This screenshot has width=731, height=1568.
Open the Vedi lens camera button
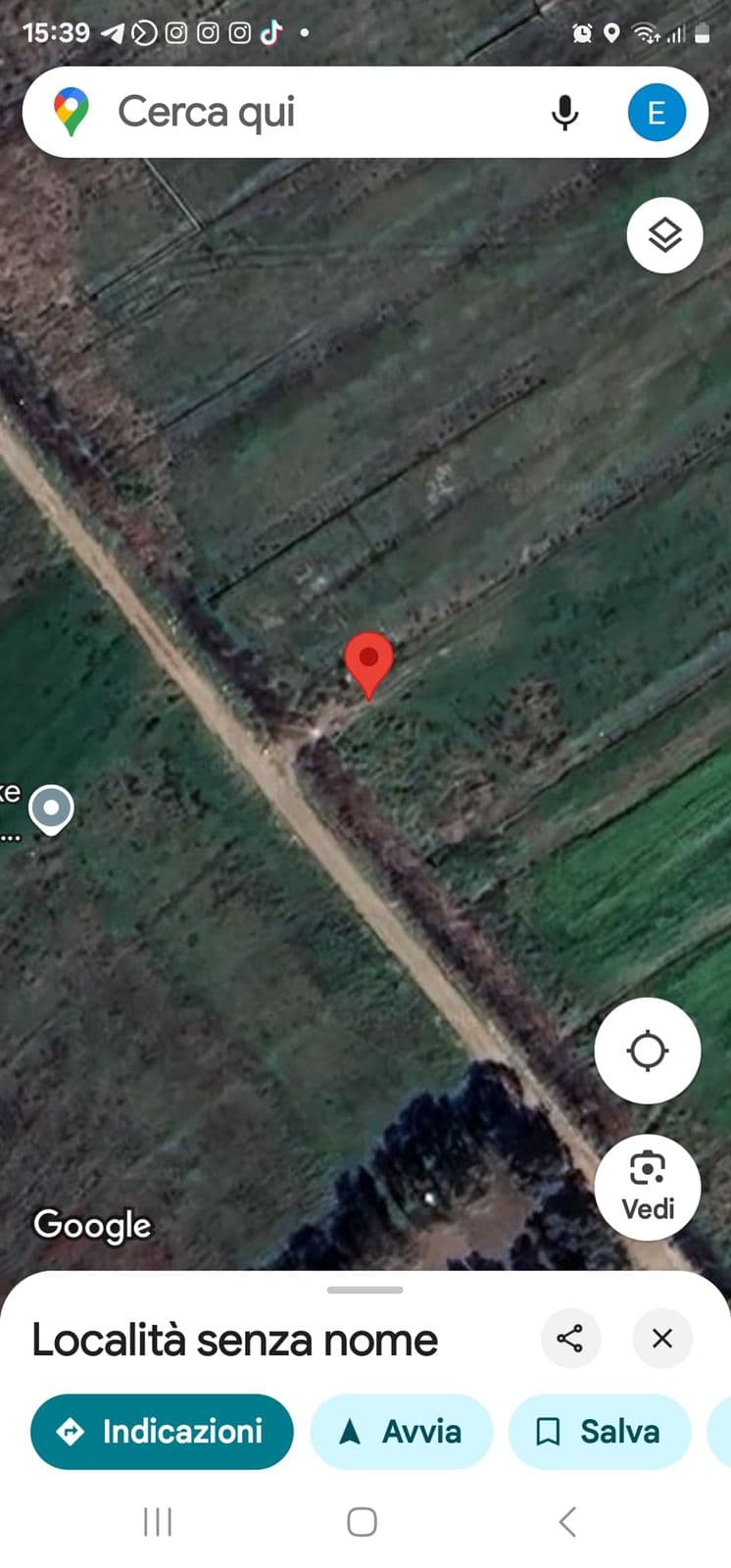pos(647,1187)
